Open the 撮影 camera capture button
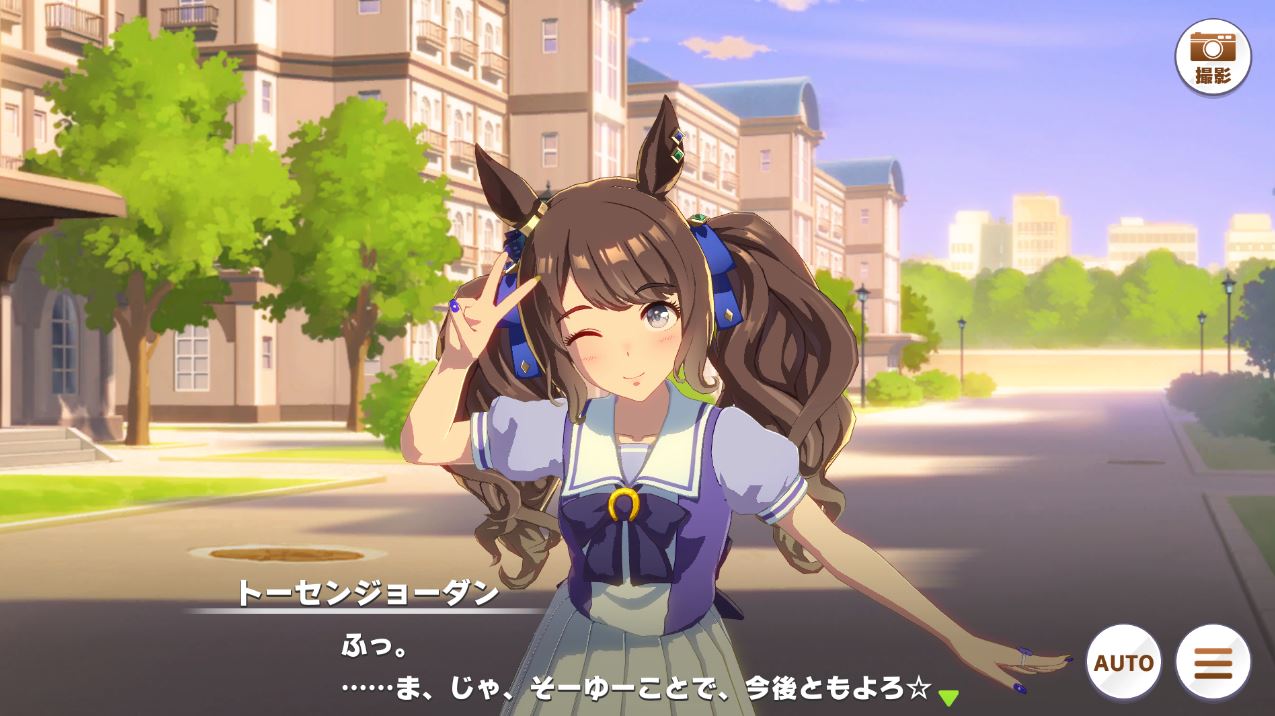Image resolution: width=1275 pixels, height=716 pixels. click(1212, 57)
